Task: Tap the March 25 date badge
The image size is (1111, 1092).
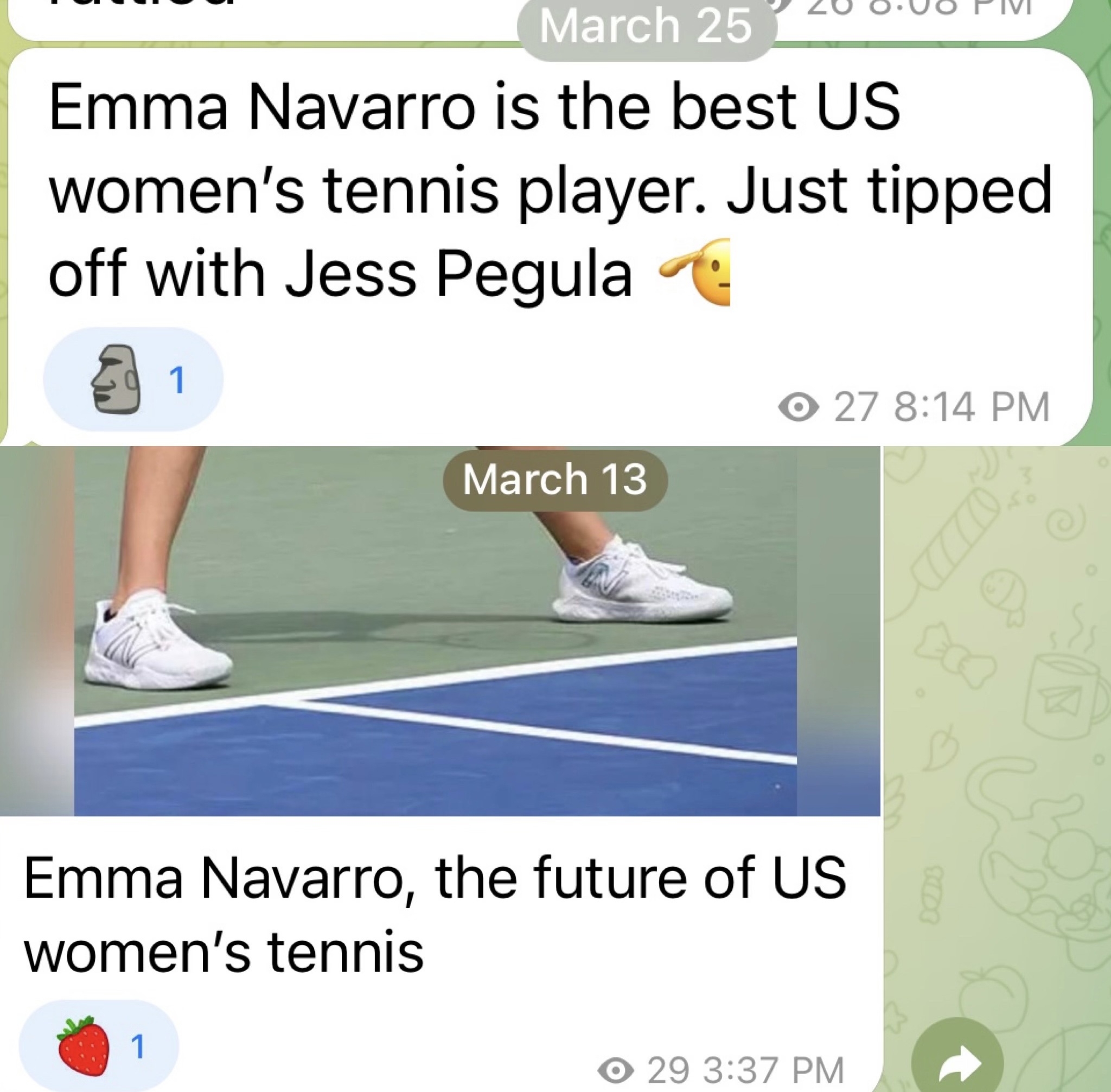Action: coord(645,28)
